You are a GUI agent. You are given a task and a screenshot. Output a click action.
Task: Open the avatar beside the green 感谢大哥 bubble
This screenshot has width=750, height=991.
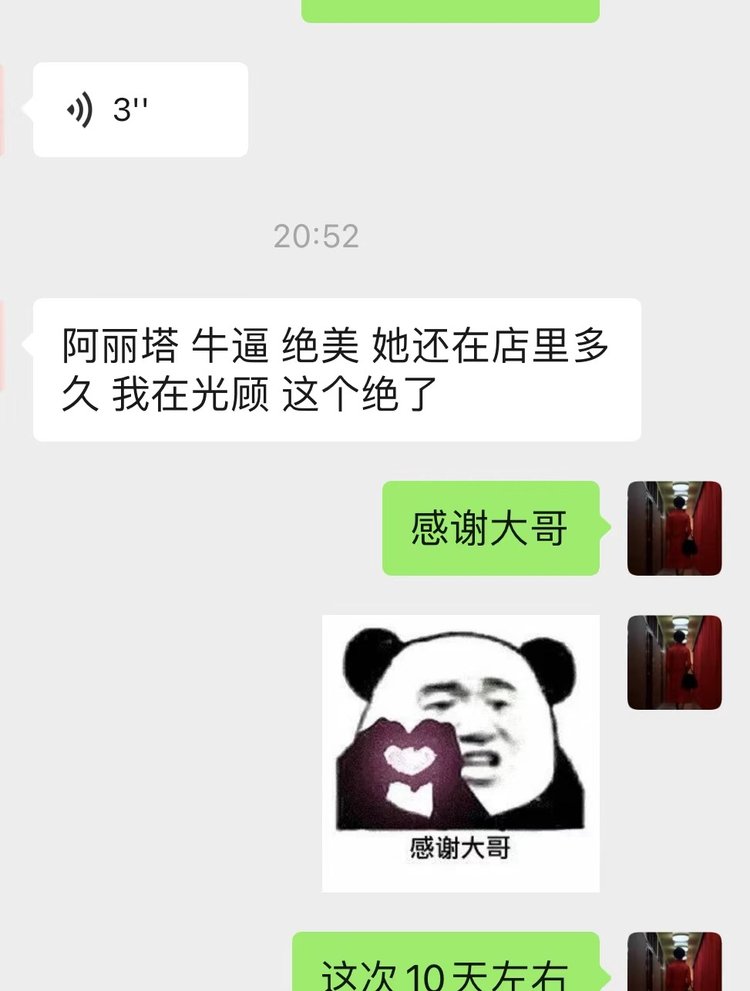click(674, 528)
